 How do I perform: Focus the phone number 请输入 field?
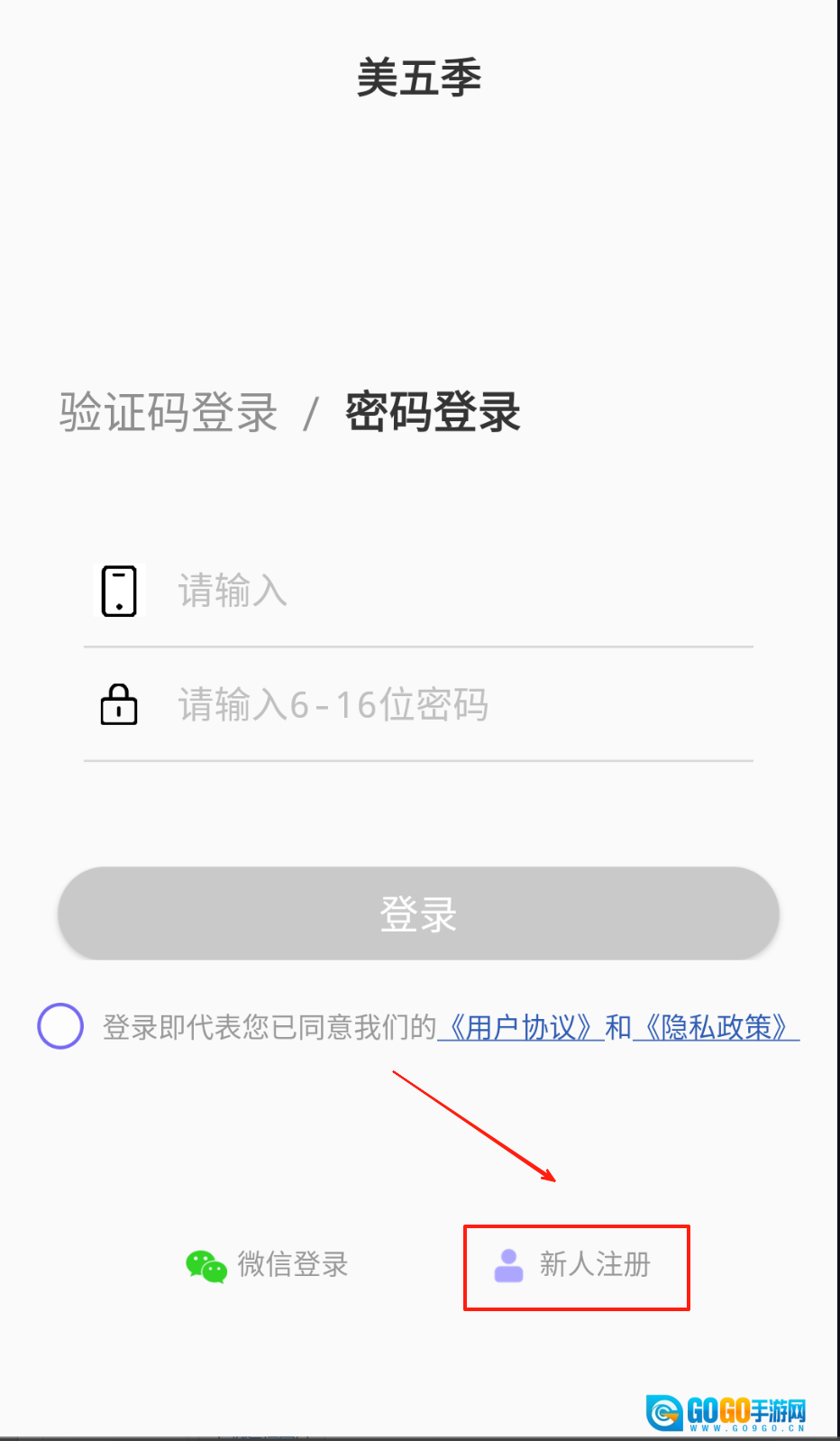tap(451, 592)
